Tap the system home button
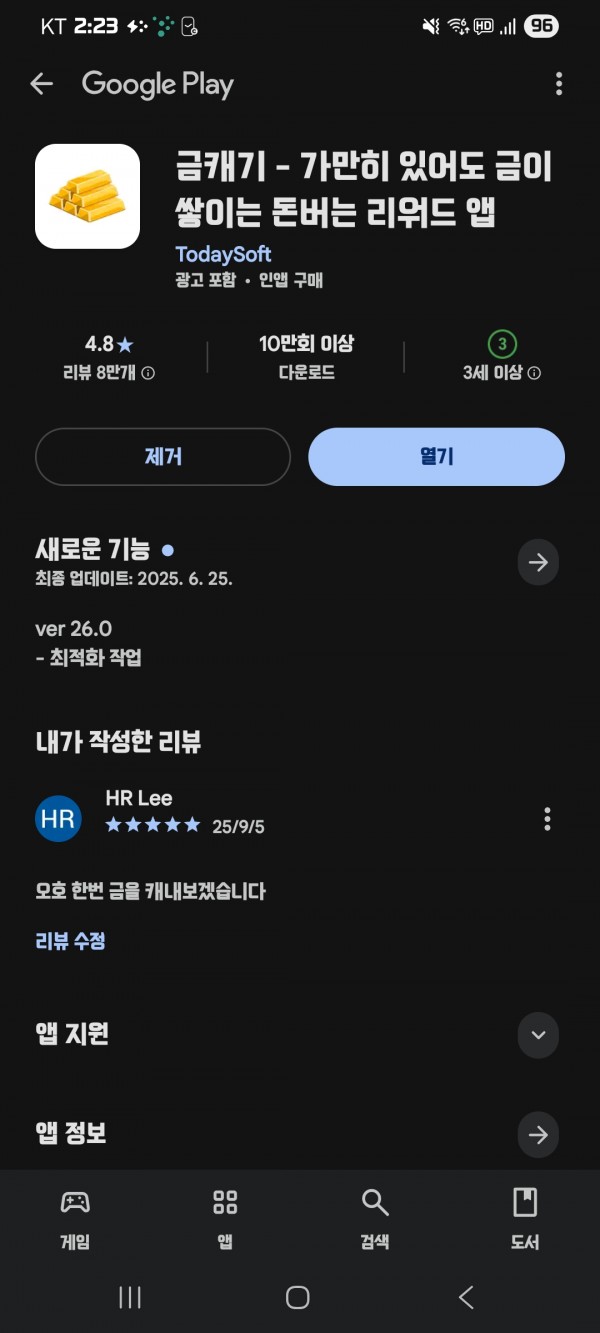600x1333 pixels. pos(298,1297)
